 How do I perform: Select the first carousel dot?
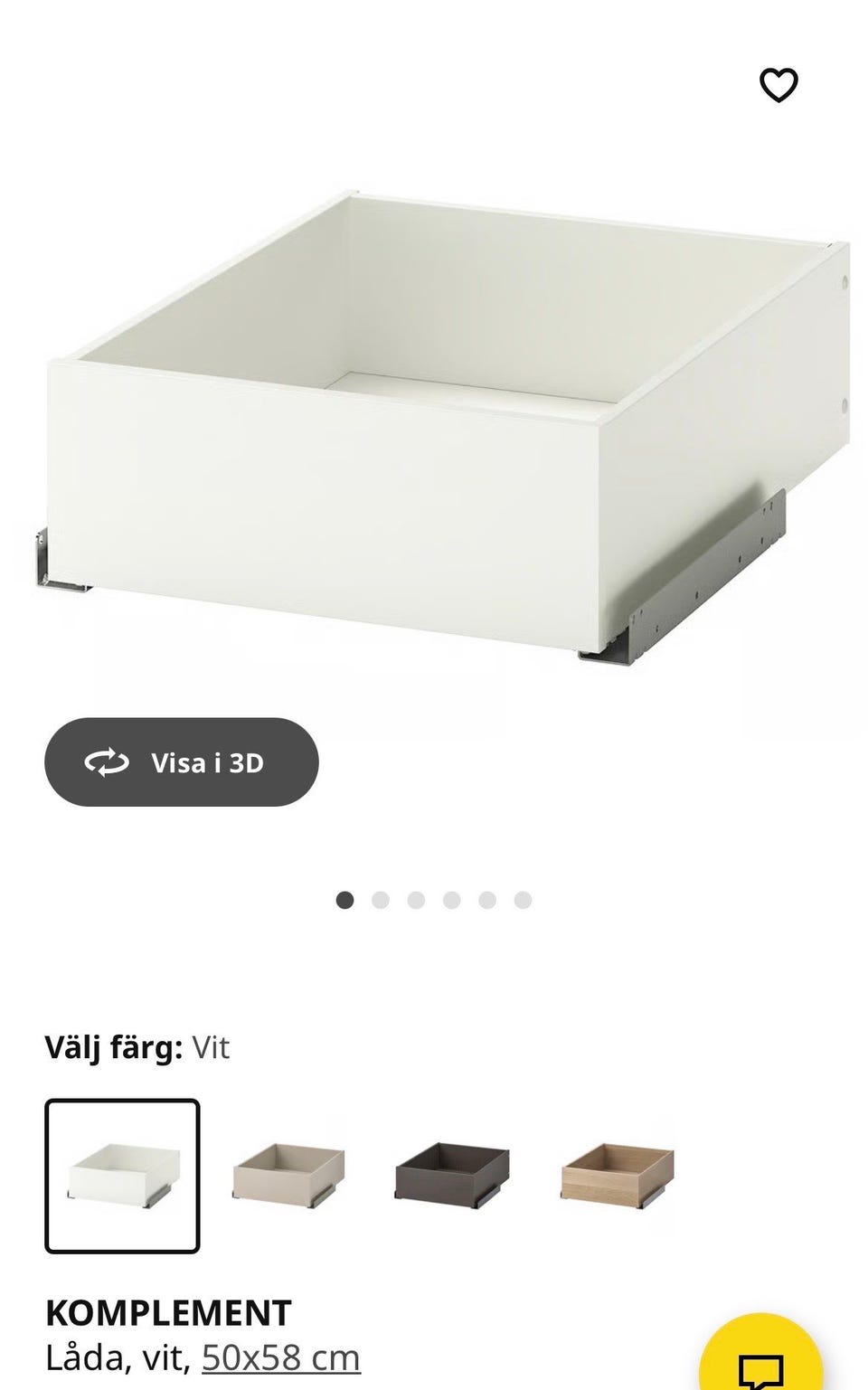tap(344, 900)
